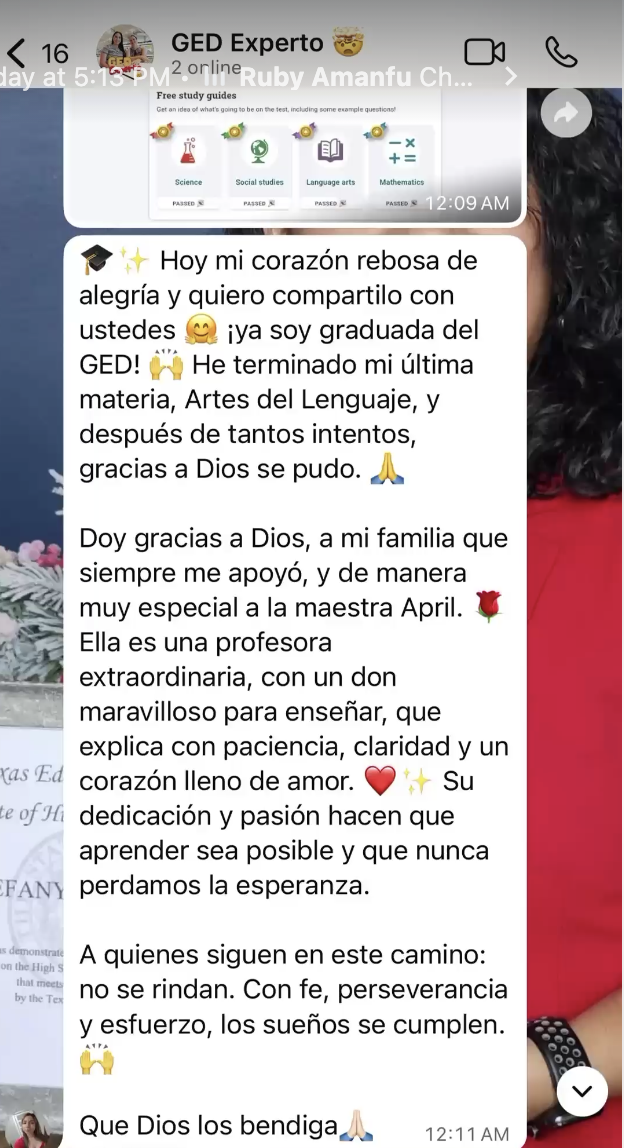Start a video call with the group
This screenshot has height=1148, width=624.
[485, 52]
